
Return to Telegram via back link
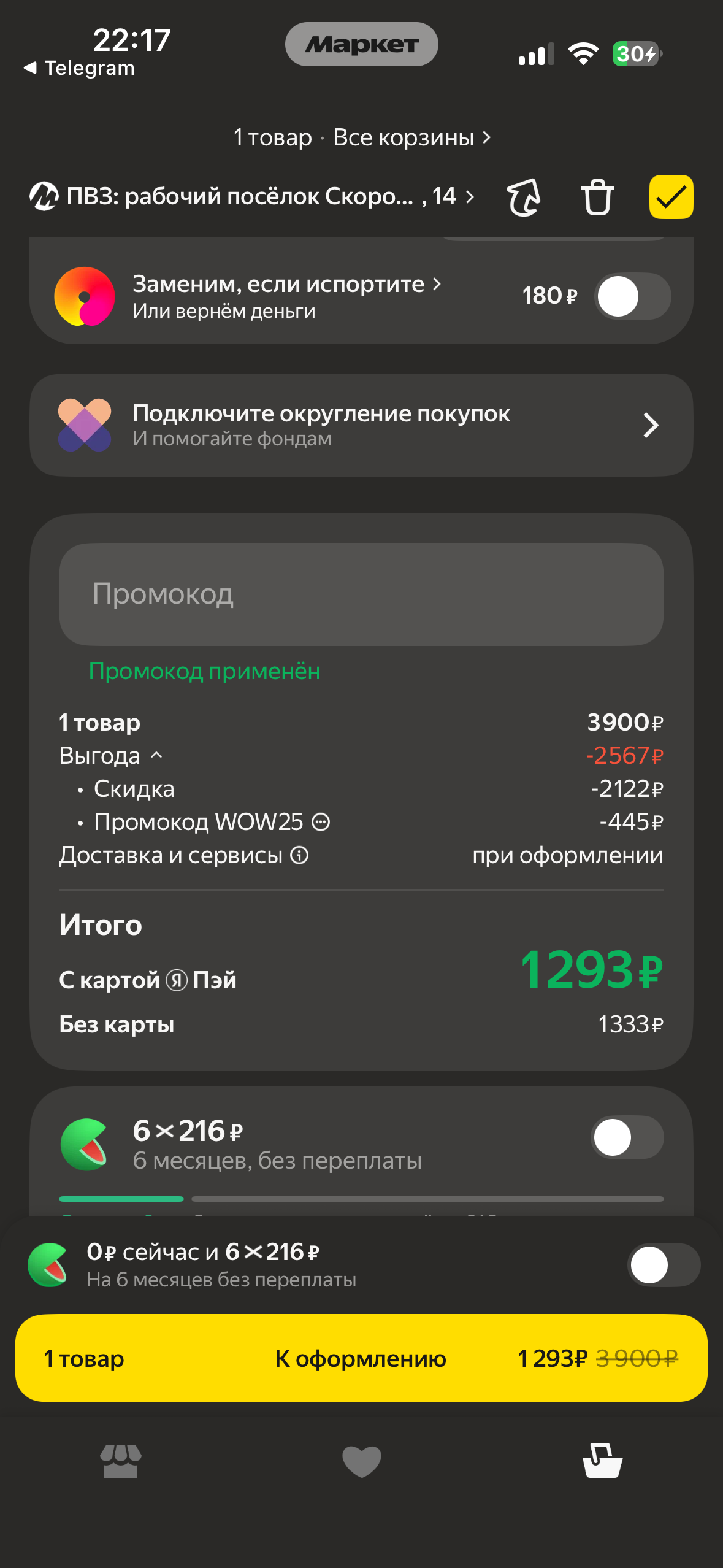click(80, 68)
